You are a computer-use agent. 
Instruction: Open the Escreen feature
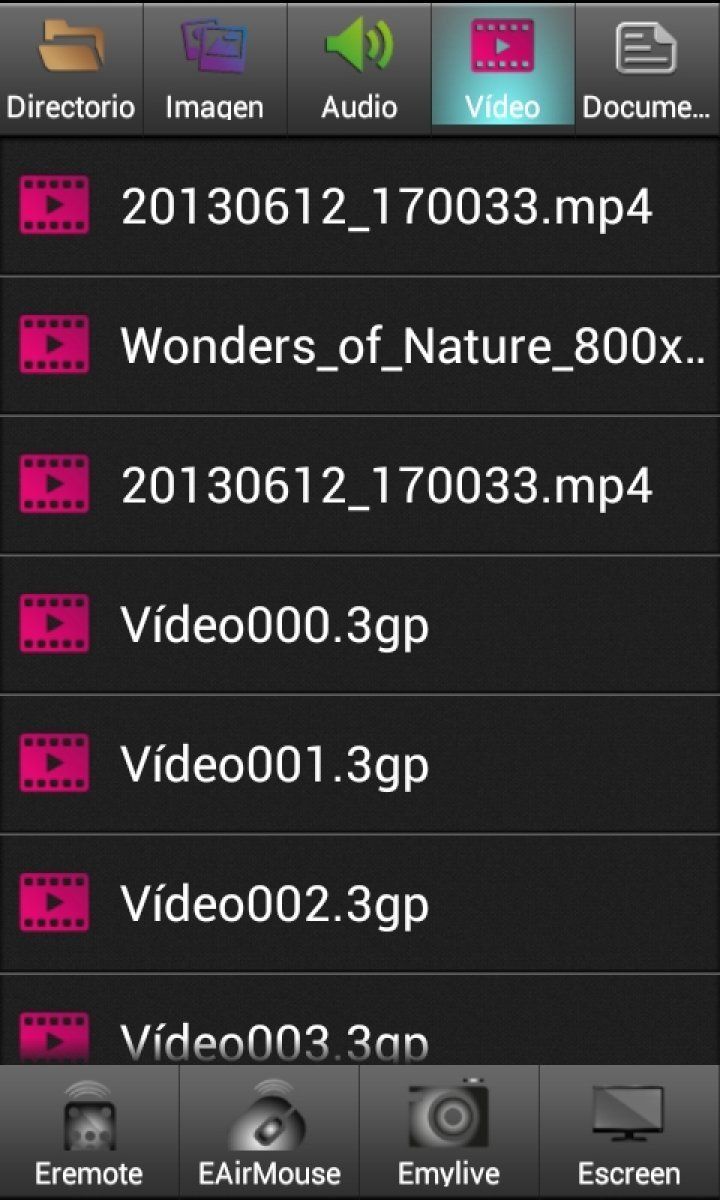(629, 1133)
